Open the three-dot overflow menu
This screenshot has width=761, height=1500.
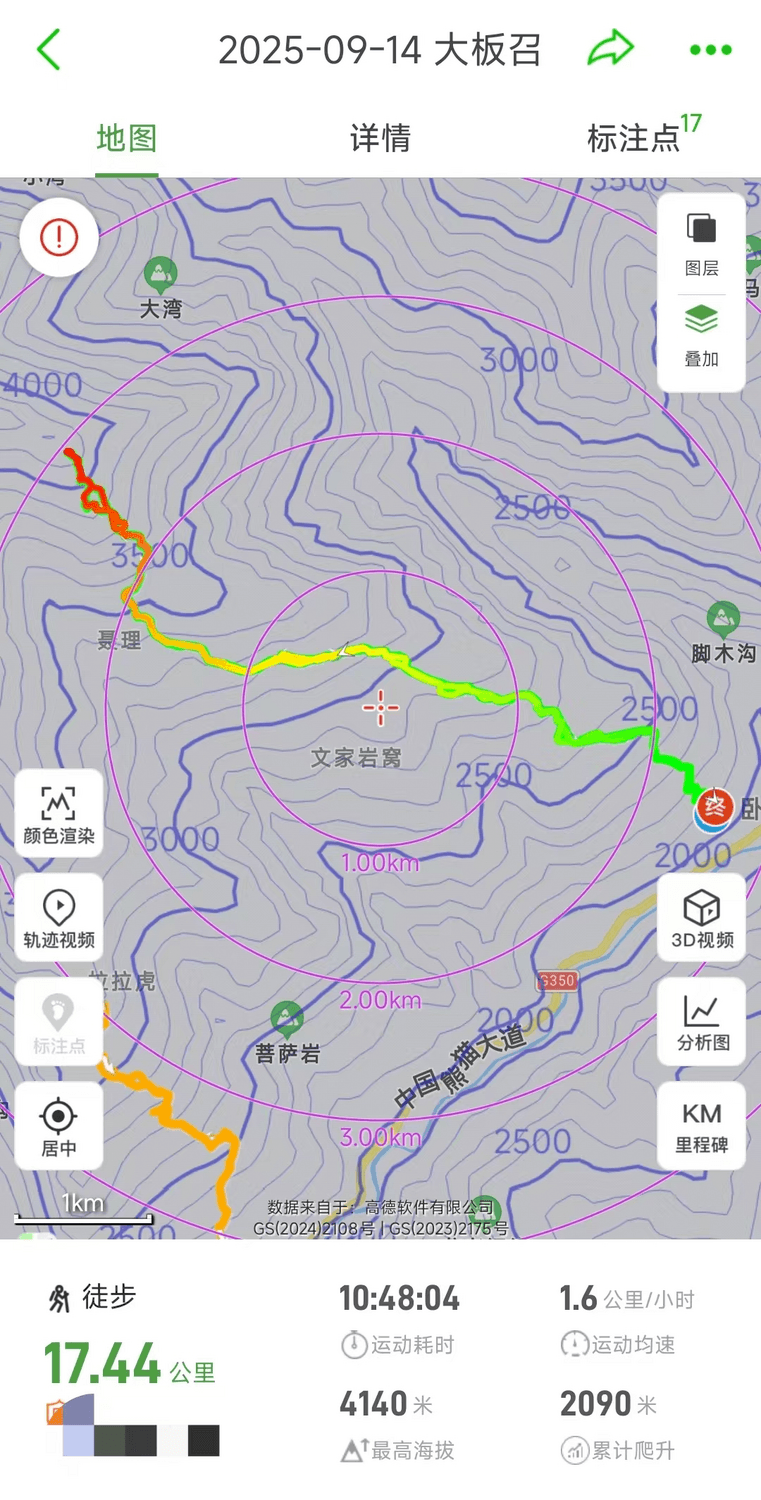click(711, 50)
